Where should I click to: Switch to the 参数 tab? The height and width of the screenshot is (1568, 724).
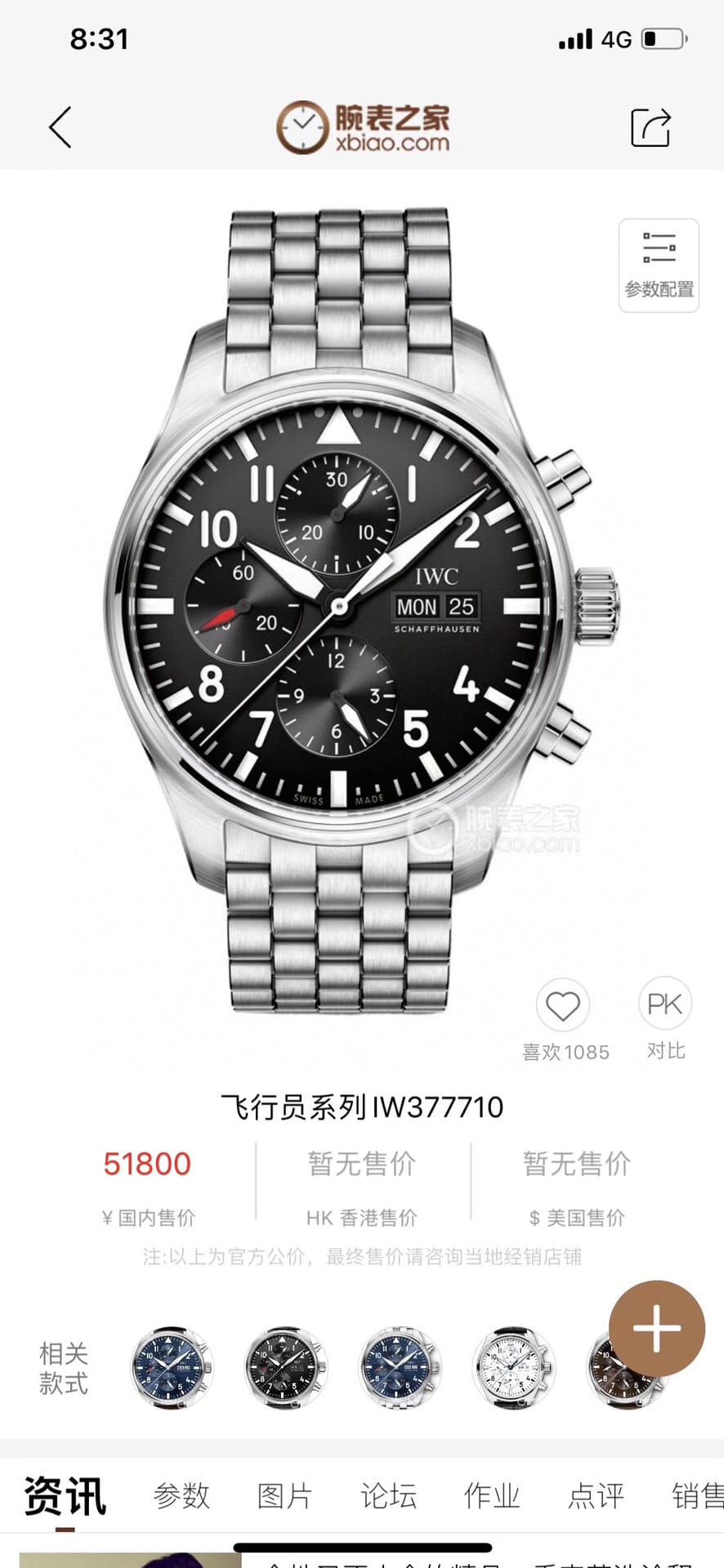coord(181,1496)
